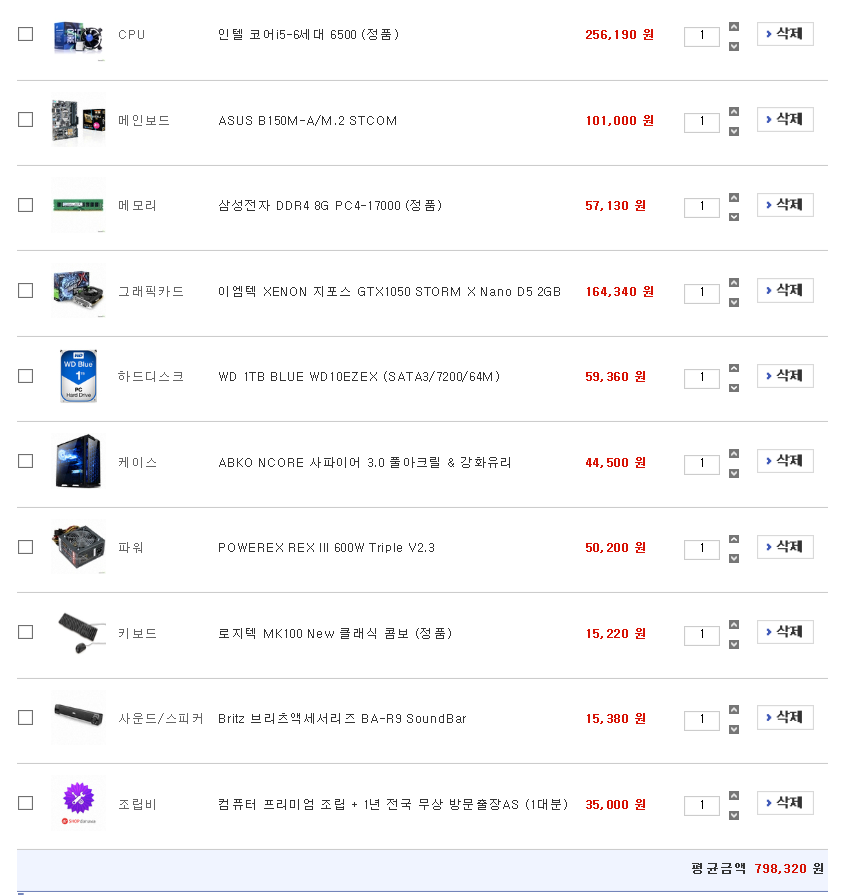Check the 파워 row checkbox

click(x=26, y=547)
